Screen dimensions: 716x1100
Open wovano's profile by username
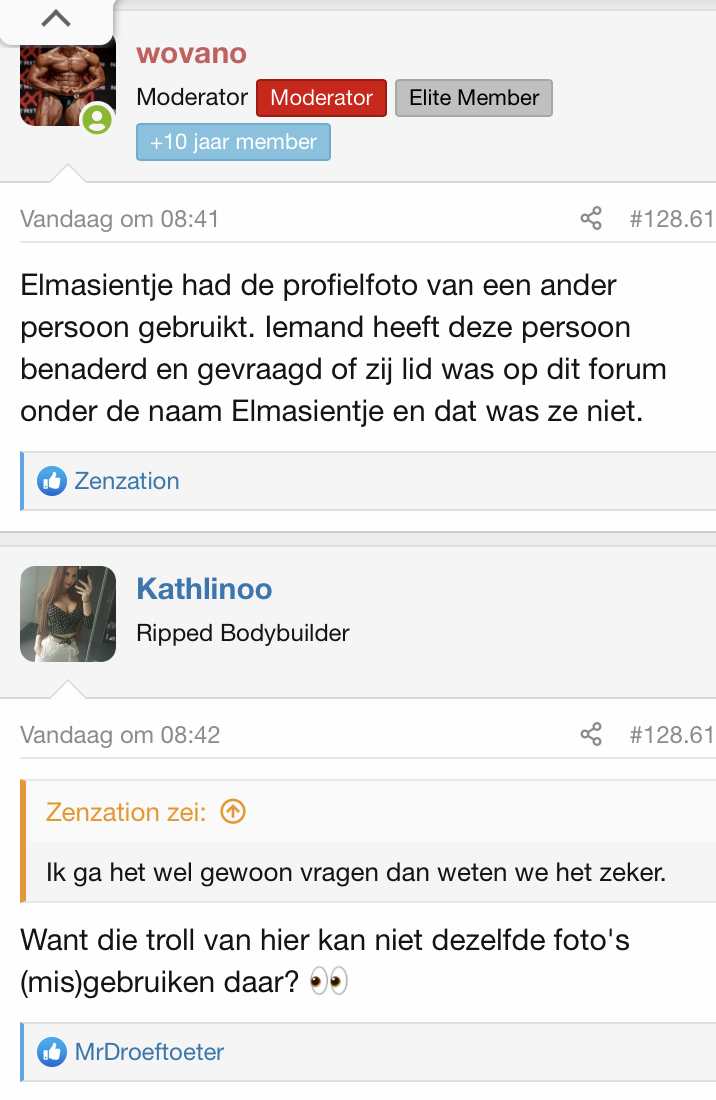(191, 53)
